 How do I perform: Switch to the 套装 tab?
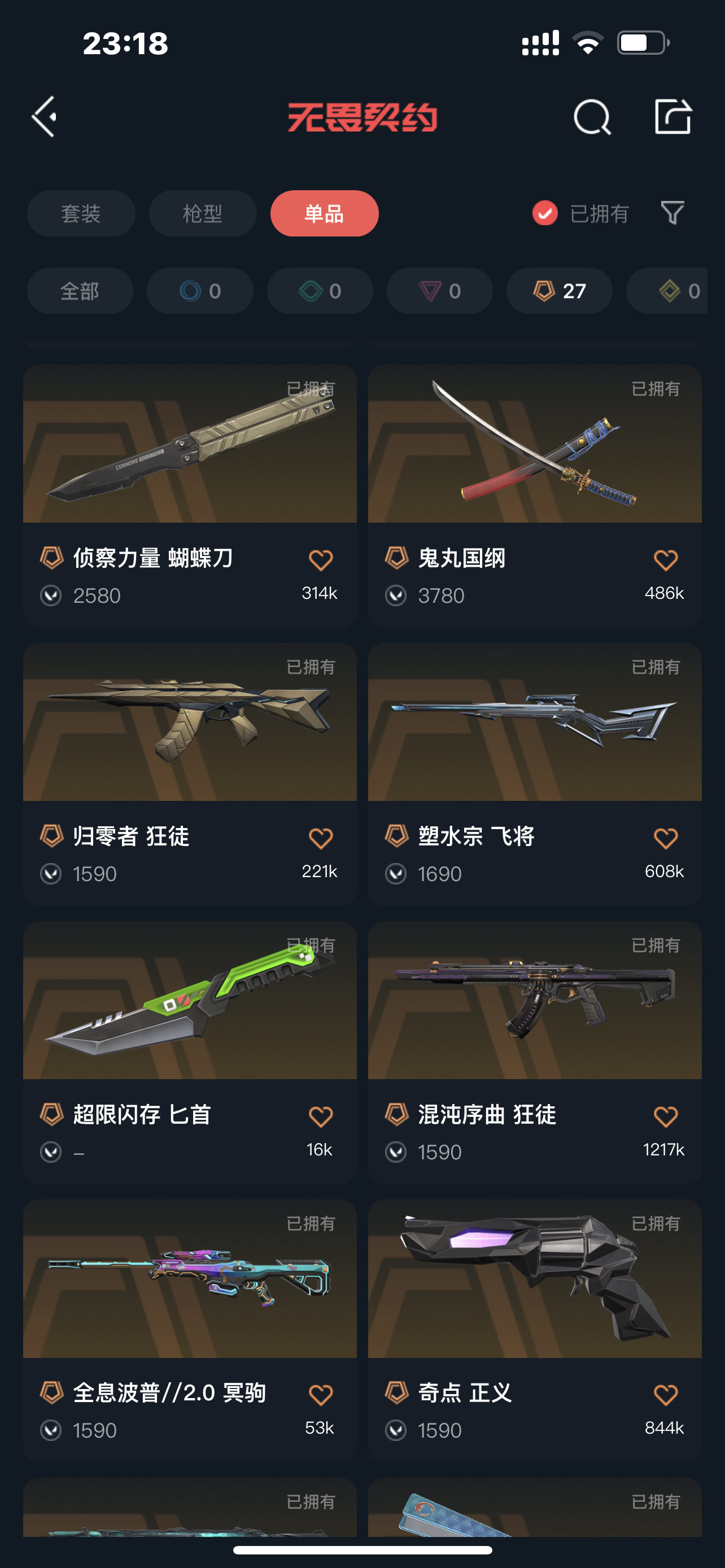point(81,214)
